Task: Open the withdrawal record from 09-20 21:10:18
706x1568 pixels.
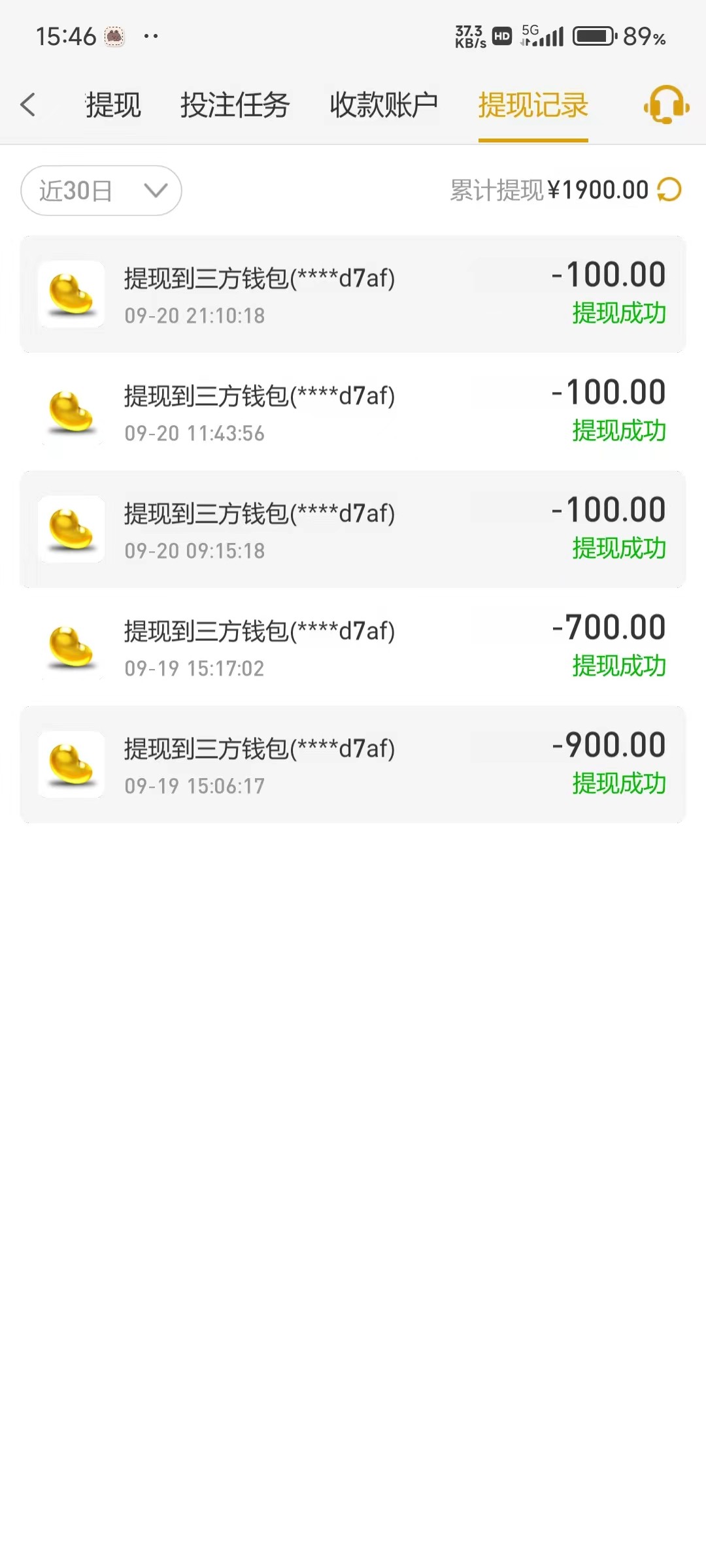Action: [x=353, y=294]
